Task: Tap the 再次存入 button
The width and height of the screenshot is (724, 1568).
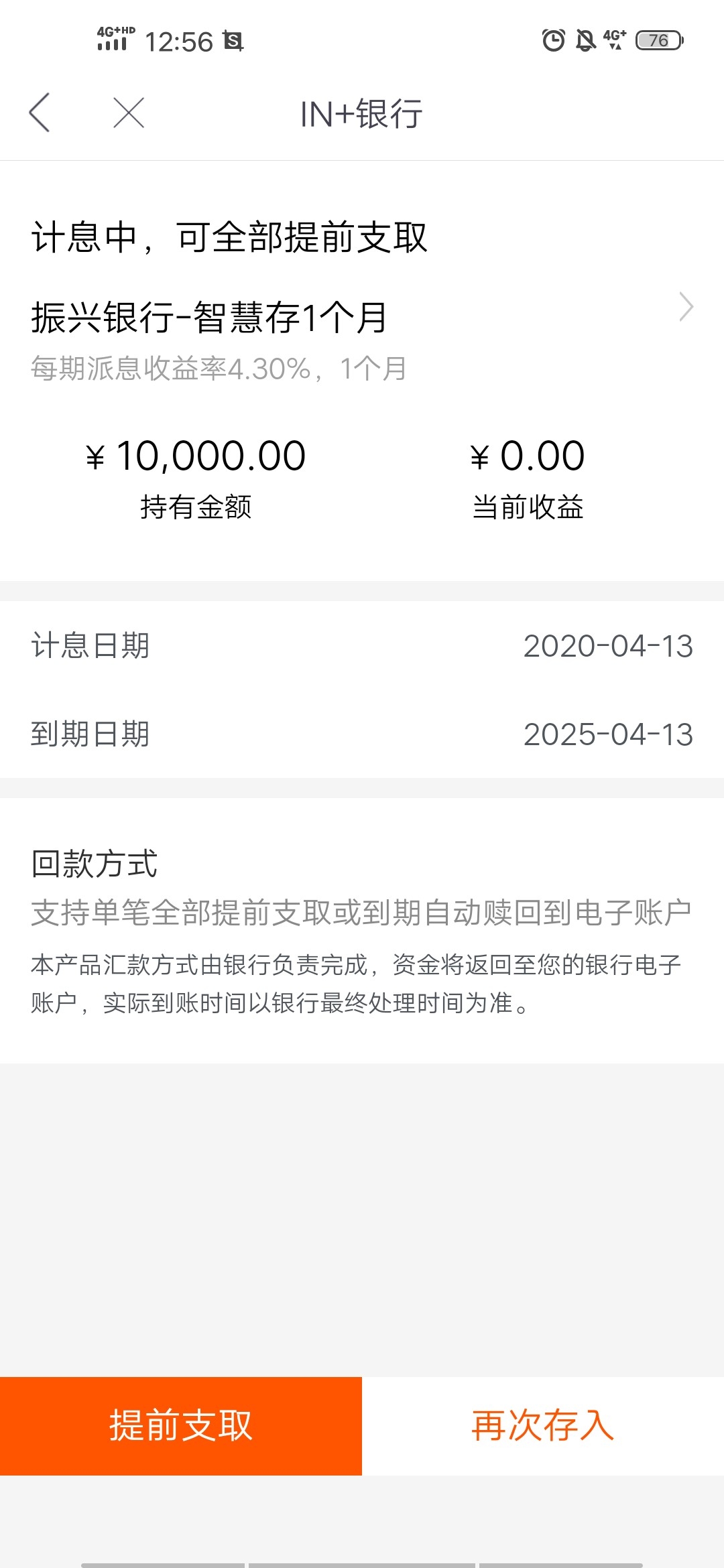Action: [543, 1426]
